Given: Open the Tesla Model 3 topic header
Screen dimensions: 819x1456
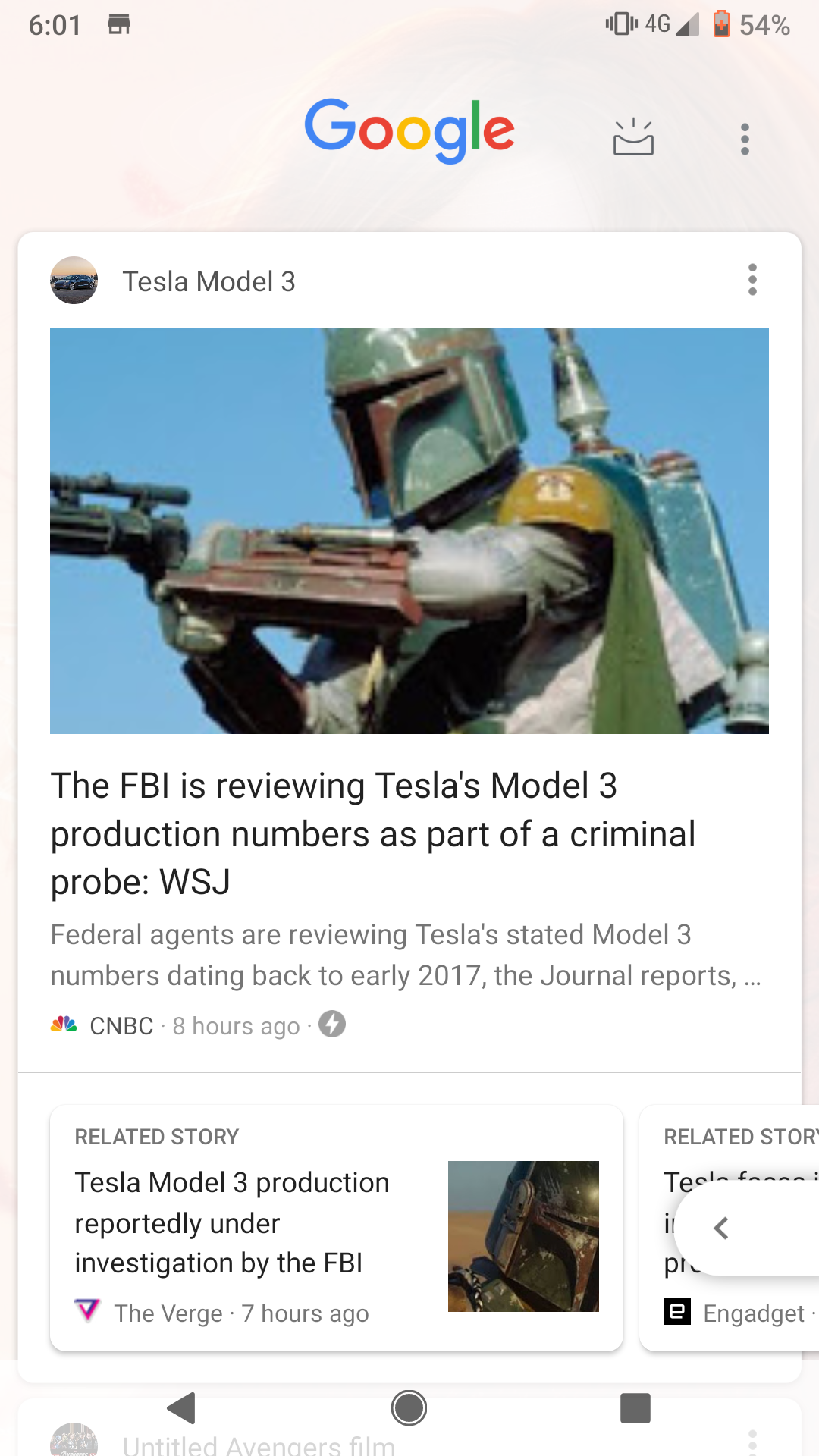Looking at the screenshot, I should (x=209, y=281).
